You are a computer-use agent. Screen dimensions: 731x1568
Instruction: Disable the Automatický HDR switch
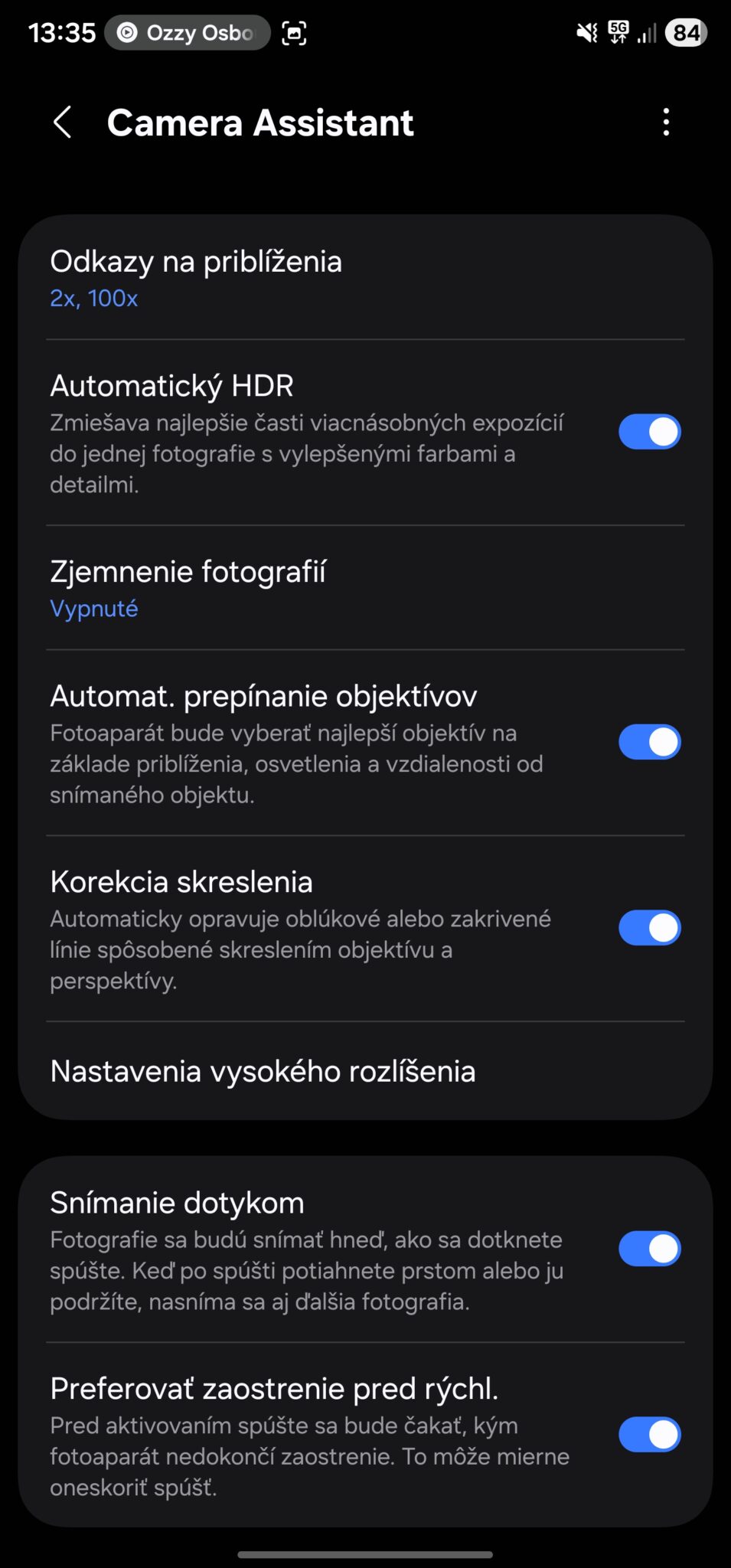click(x=649, y=432)
